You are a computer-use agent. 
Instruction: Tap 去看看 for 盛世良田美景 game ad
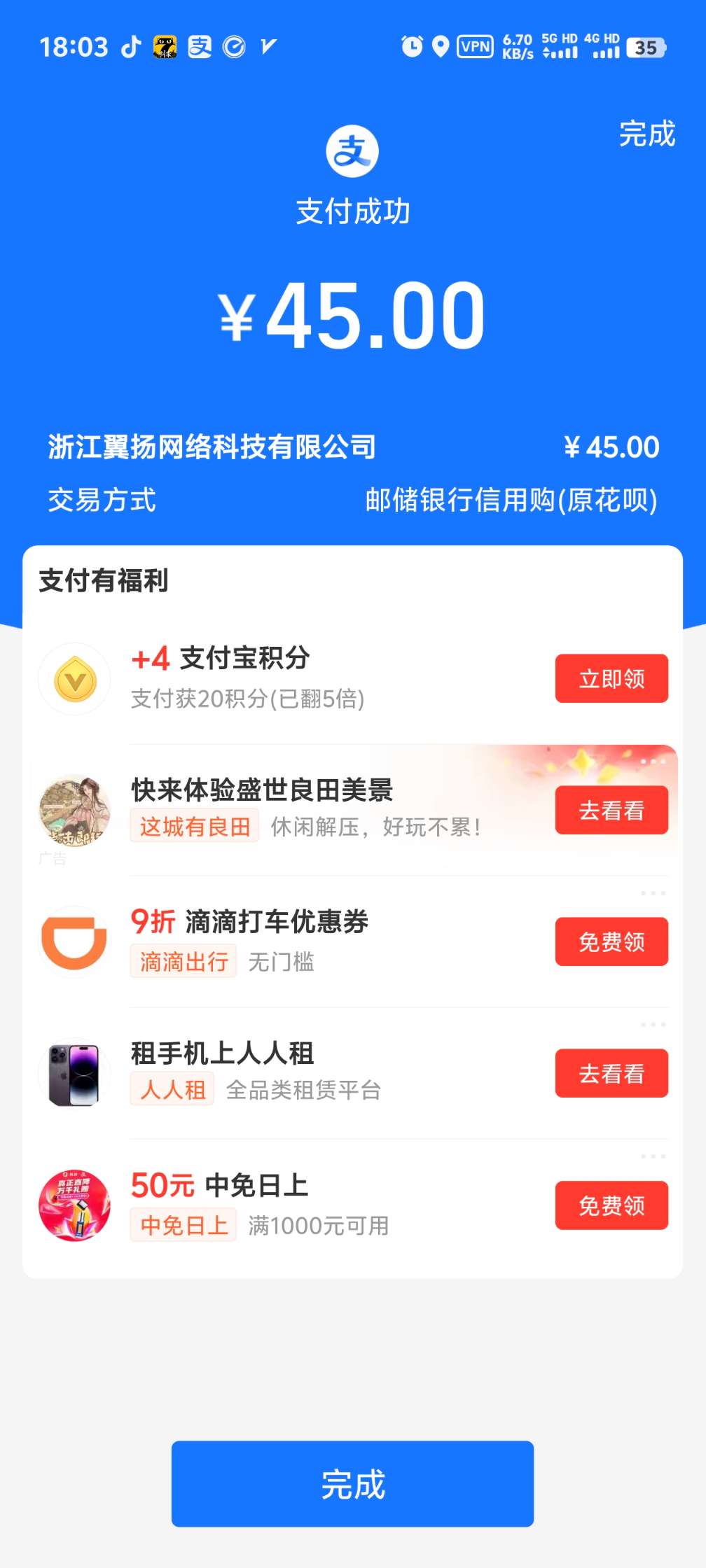[611, 810]
